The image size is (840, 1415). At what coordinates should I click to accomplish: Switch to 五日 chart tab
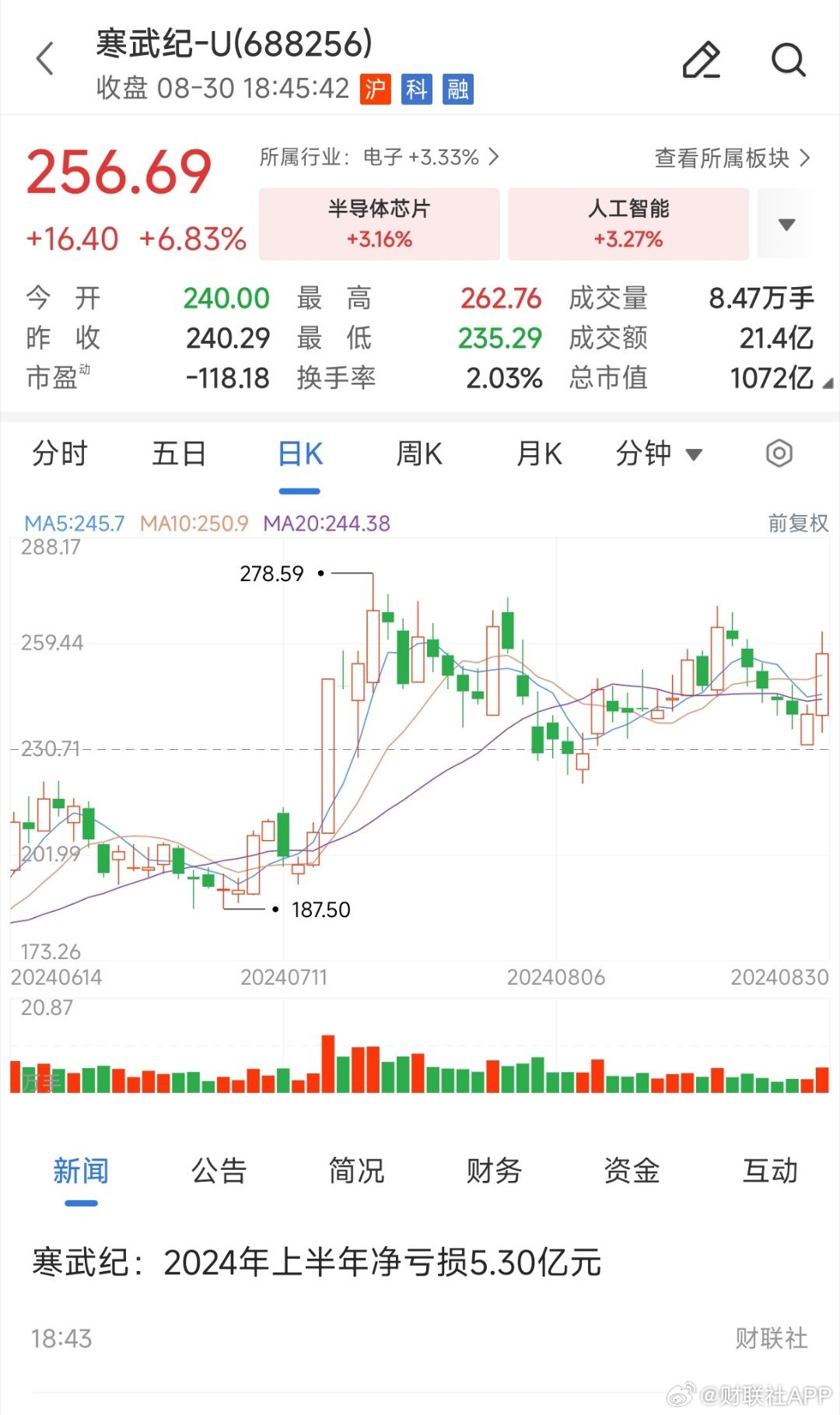coord(179,454)
